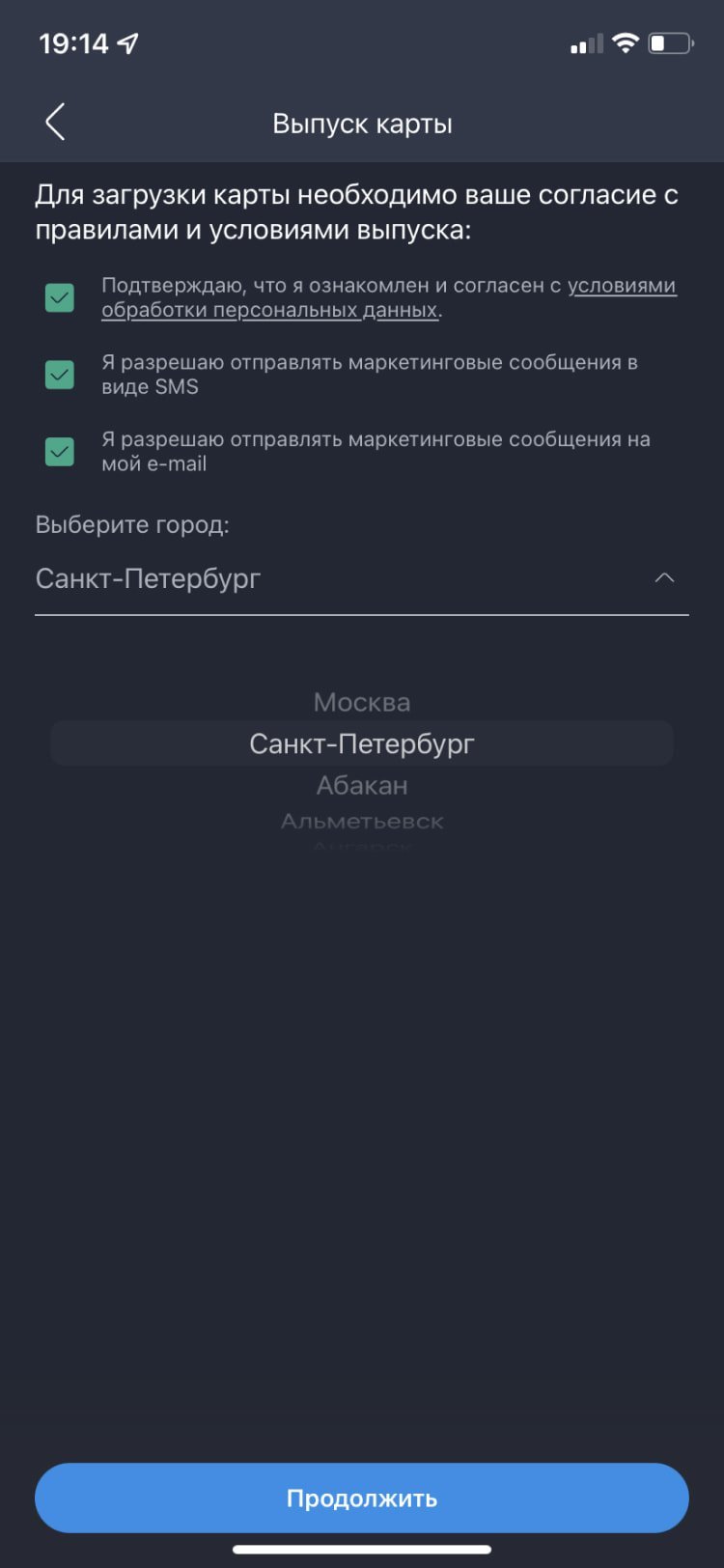The image size is (724, 1568).
Task: Uncheck the e-mail marketing messages checkbox
Action: tap(60, 451)
